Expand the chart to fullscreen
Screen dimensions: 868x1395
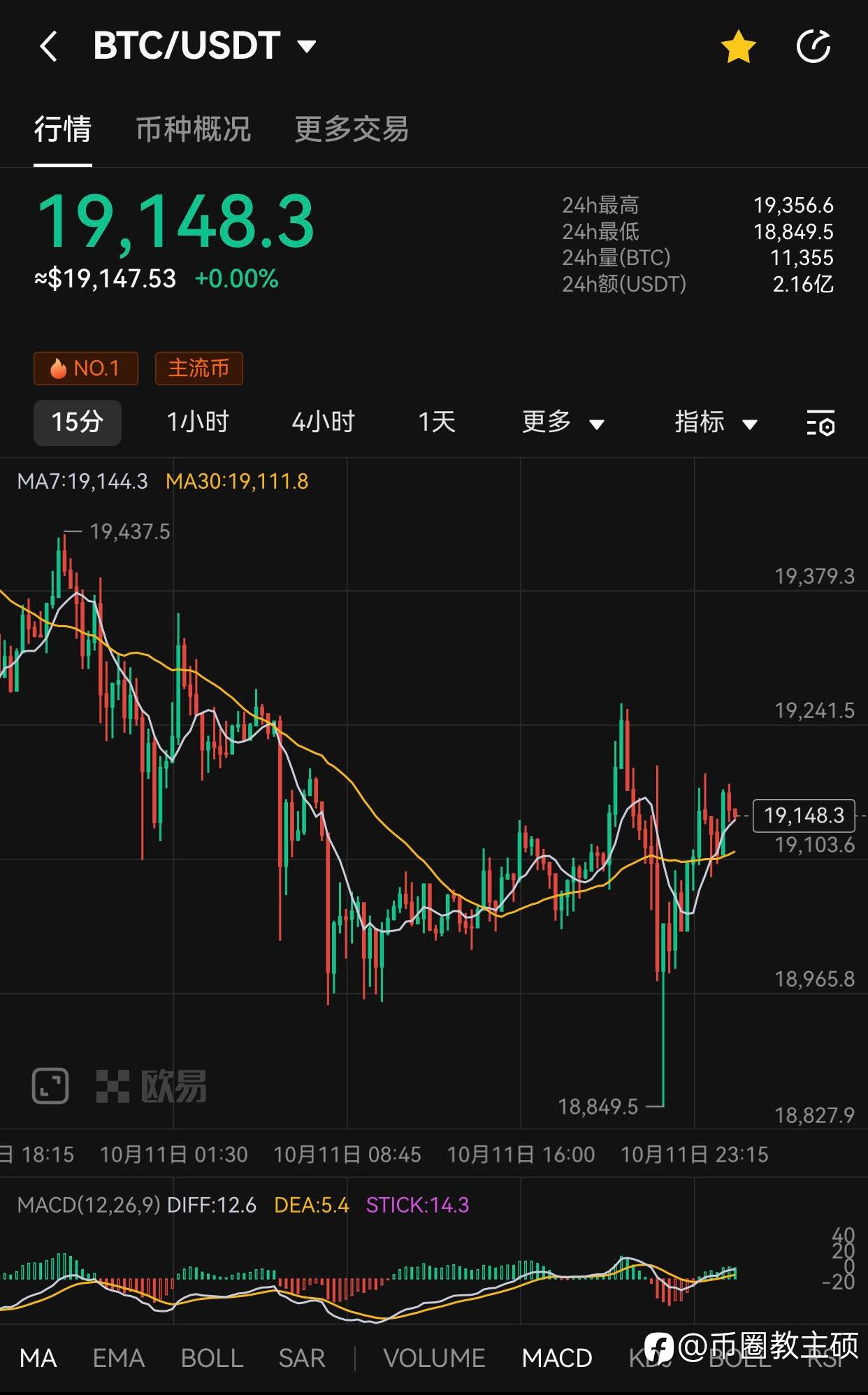coord(50,1086)
